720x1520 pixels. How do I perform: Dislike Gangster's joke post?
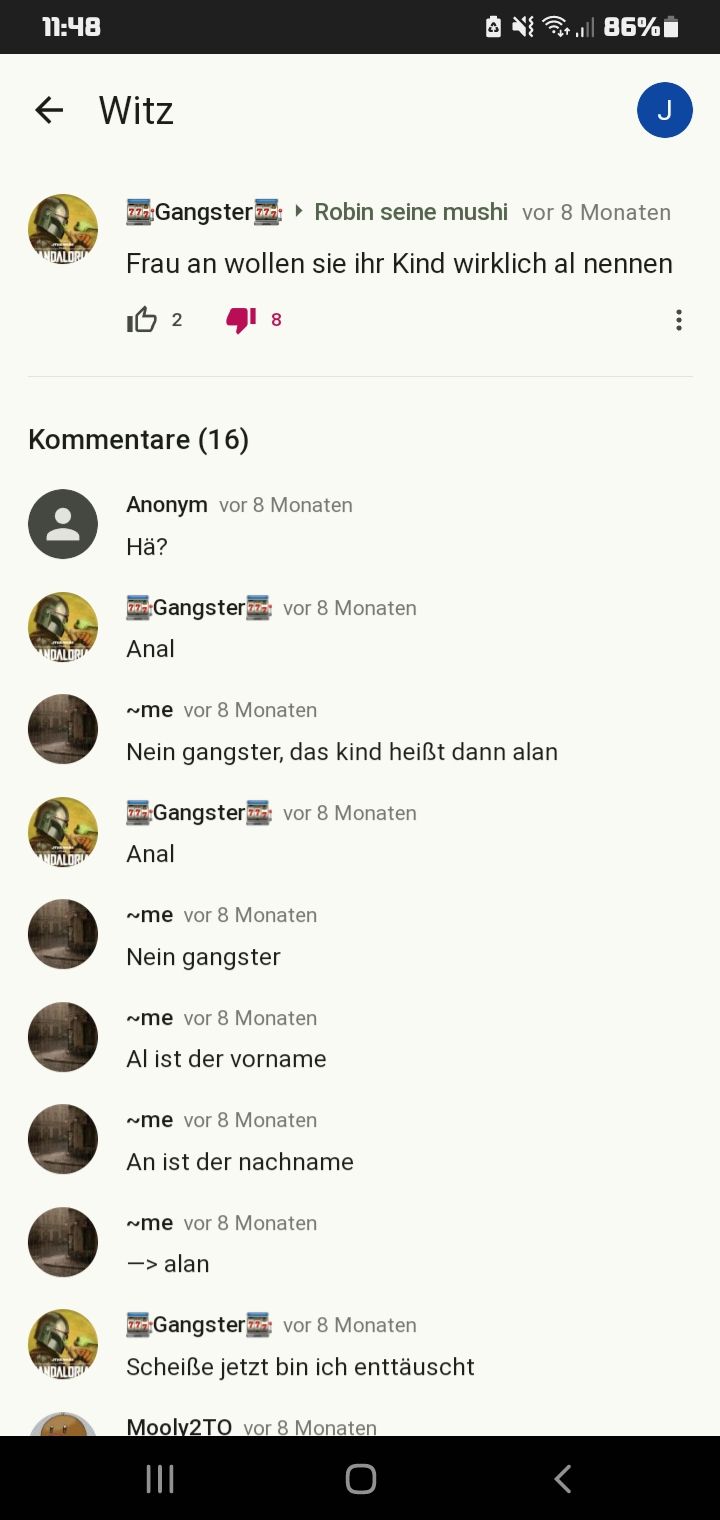point(241,320)
